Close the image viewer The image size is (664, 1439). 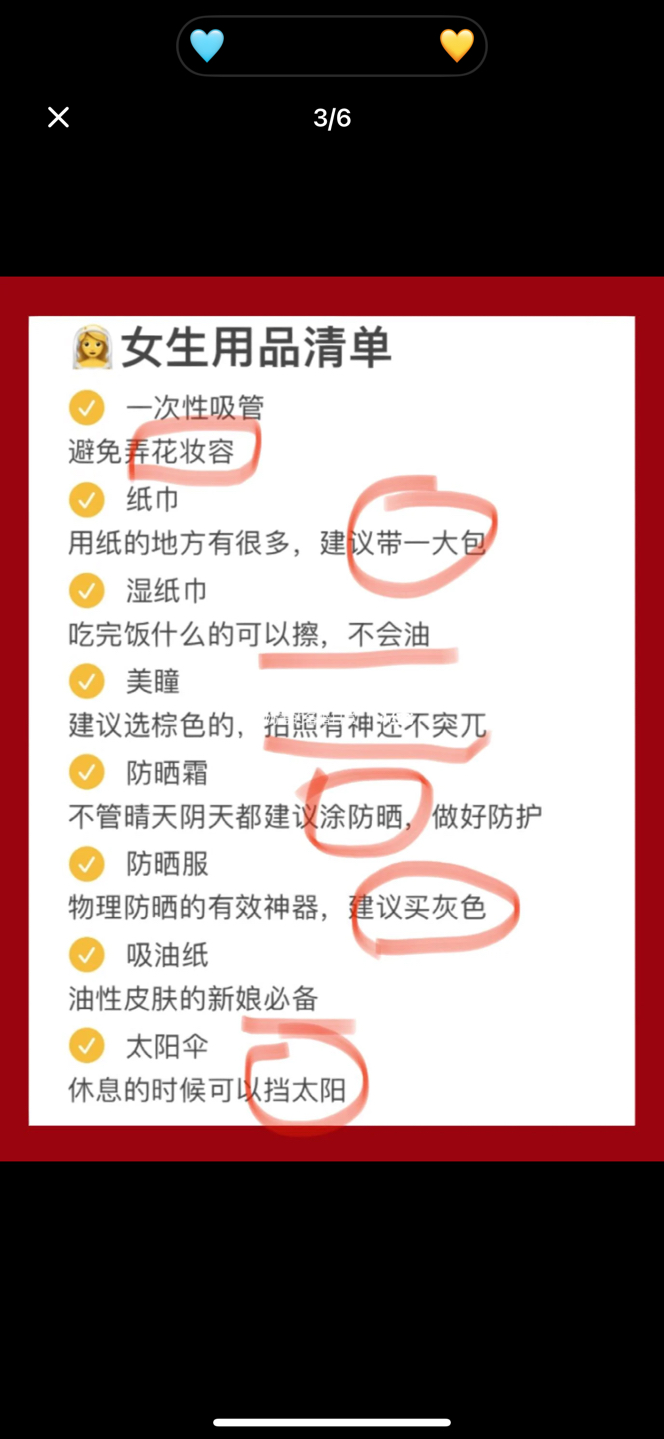[x=58, y=118]
